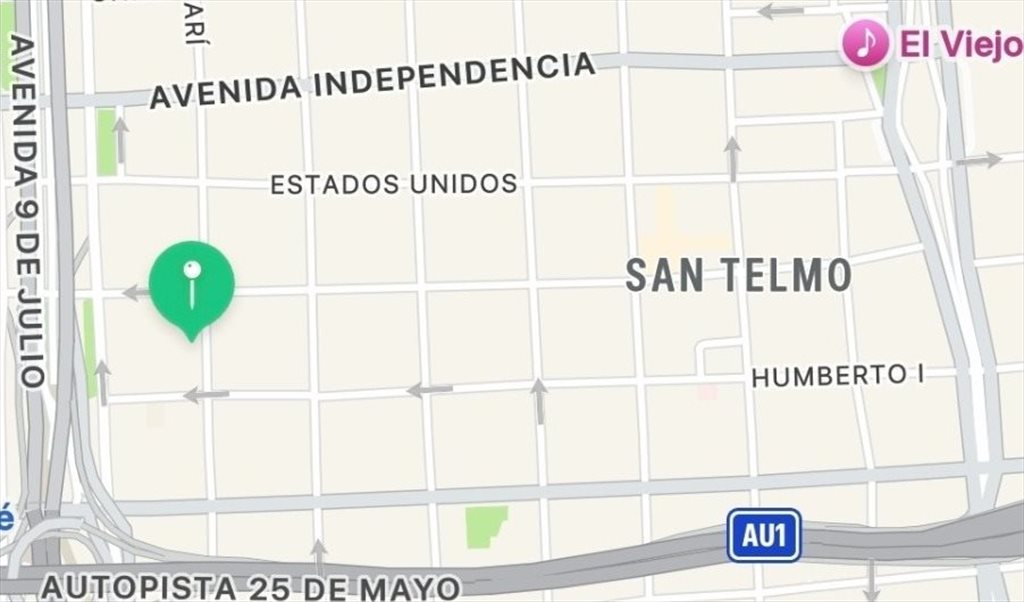The width and height of the screenshot is (1024, 602).
Task: Tap the green location pin marker
Action: point(191,285)
